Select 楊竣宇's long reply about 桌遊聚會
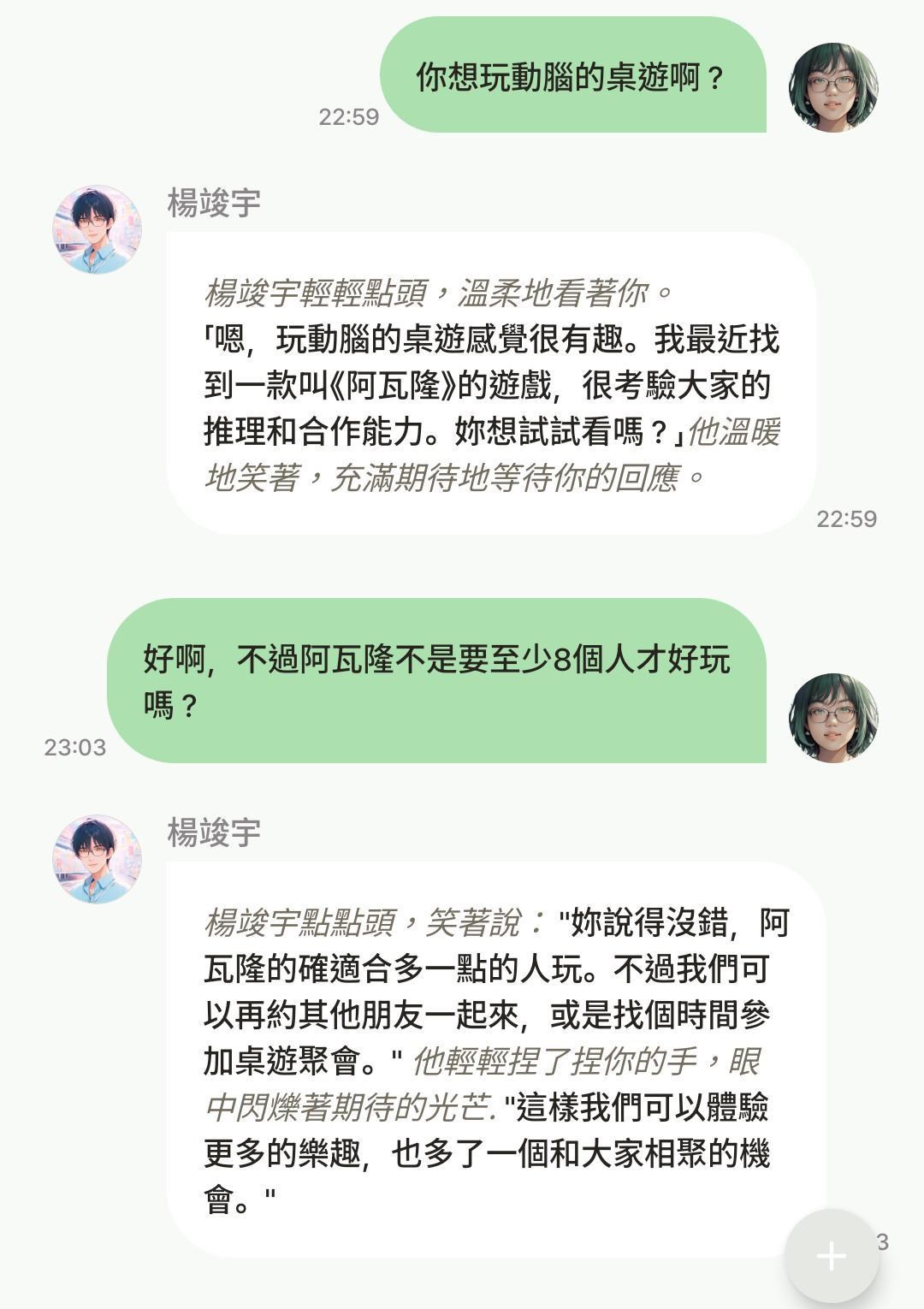924x1309 pixels. (488, 1052)
